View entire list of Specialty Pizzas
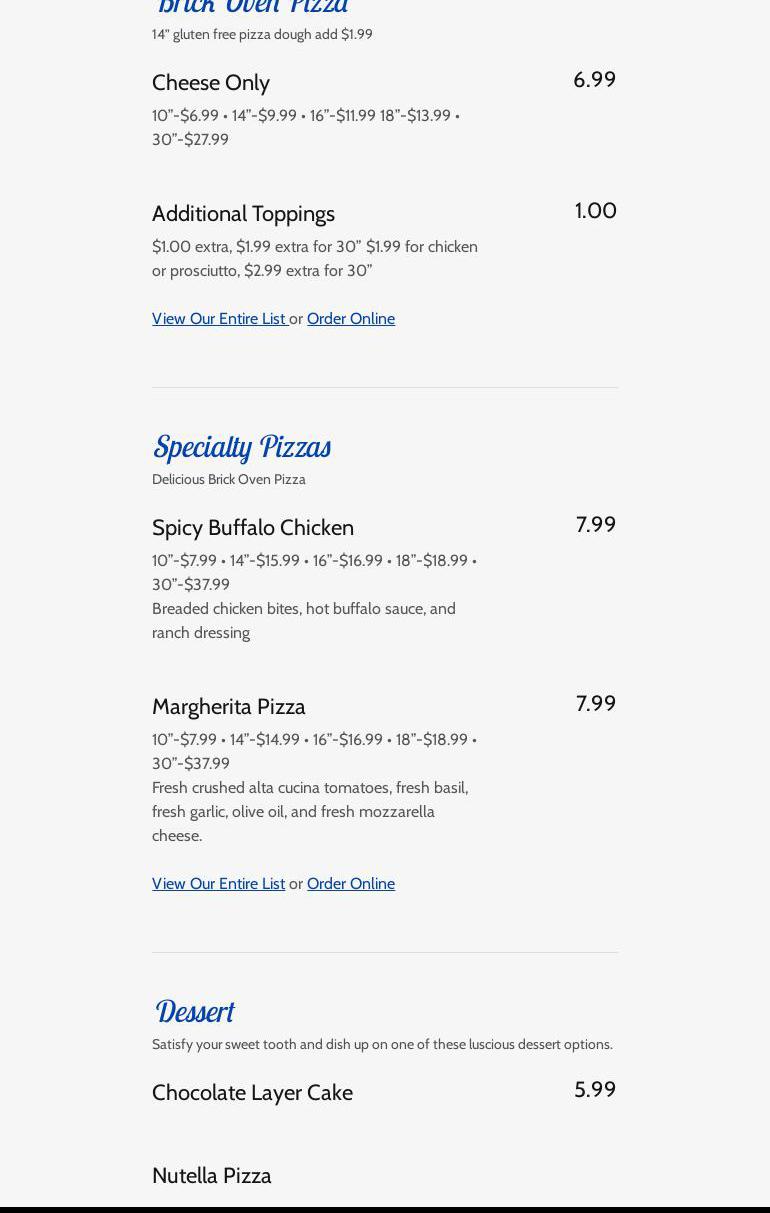 [x=218, y=884]
